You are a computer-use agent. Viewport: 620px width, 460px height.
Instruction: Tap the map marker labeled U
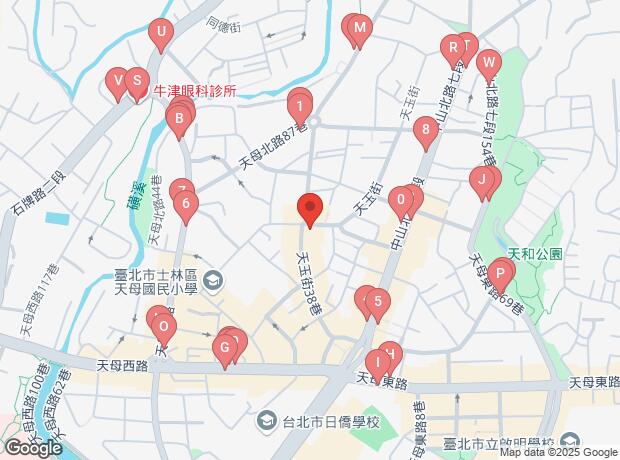tap(160, 34)
